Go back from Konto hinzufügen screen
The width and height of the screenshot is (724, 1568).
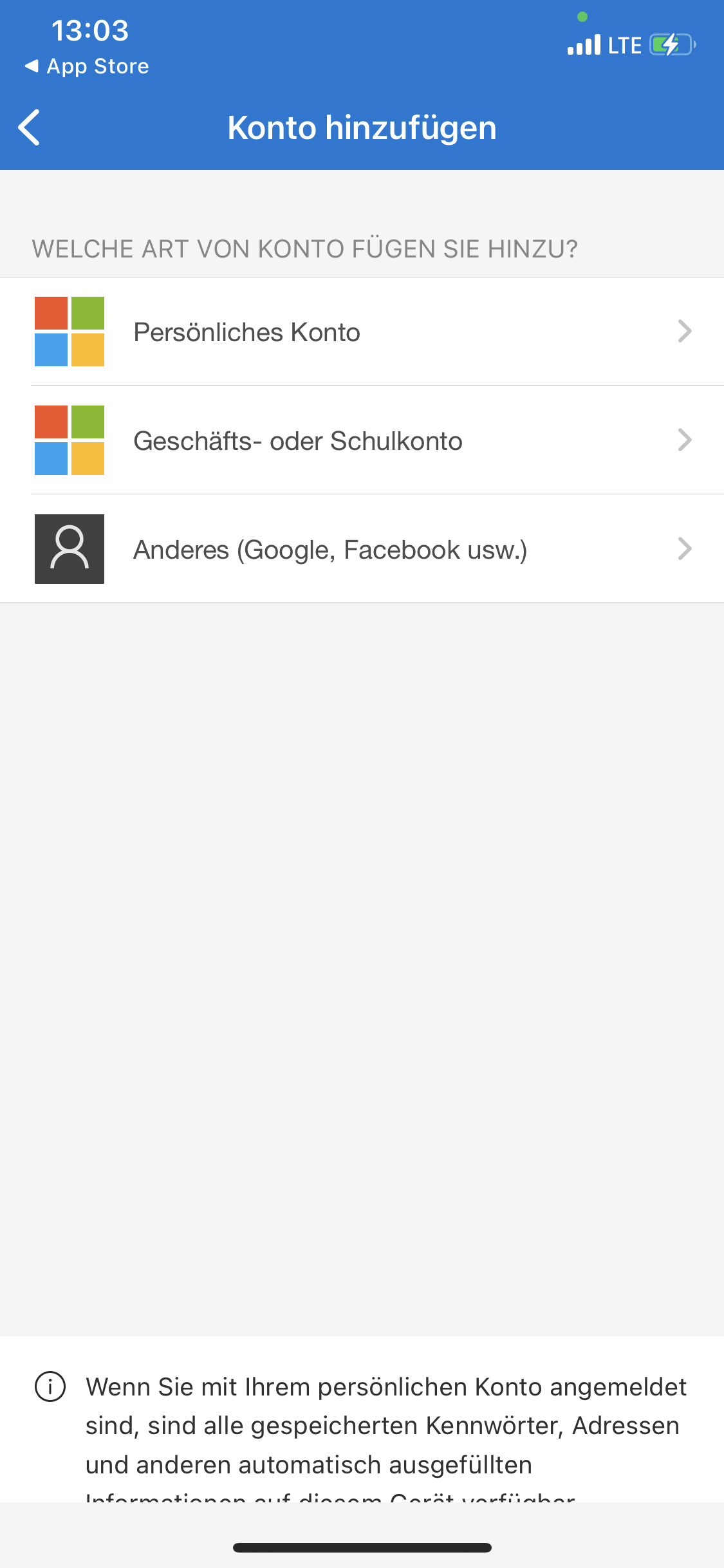pyautogui.click(x=30, y=127)
